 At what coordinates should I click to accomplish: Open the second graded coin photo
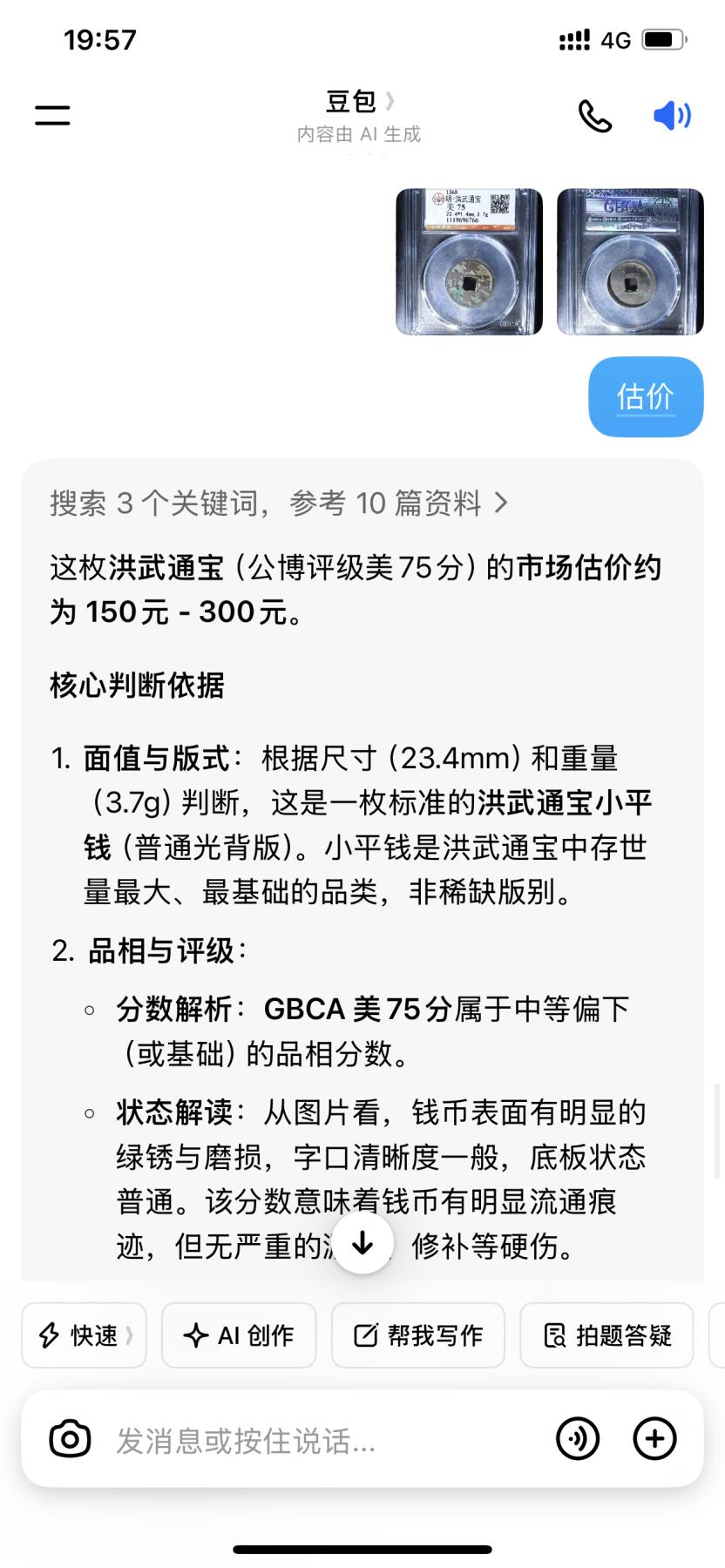[629, 260]
